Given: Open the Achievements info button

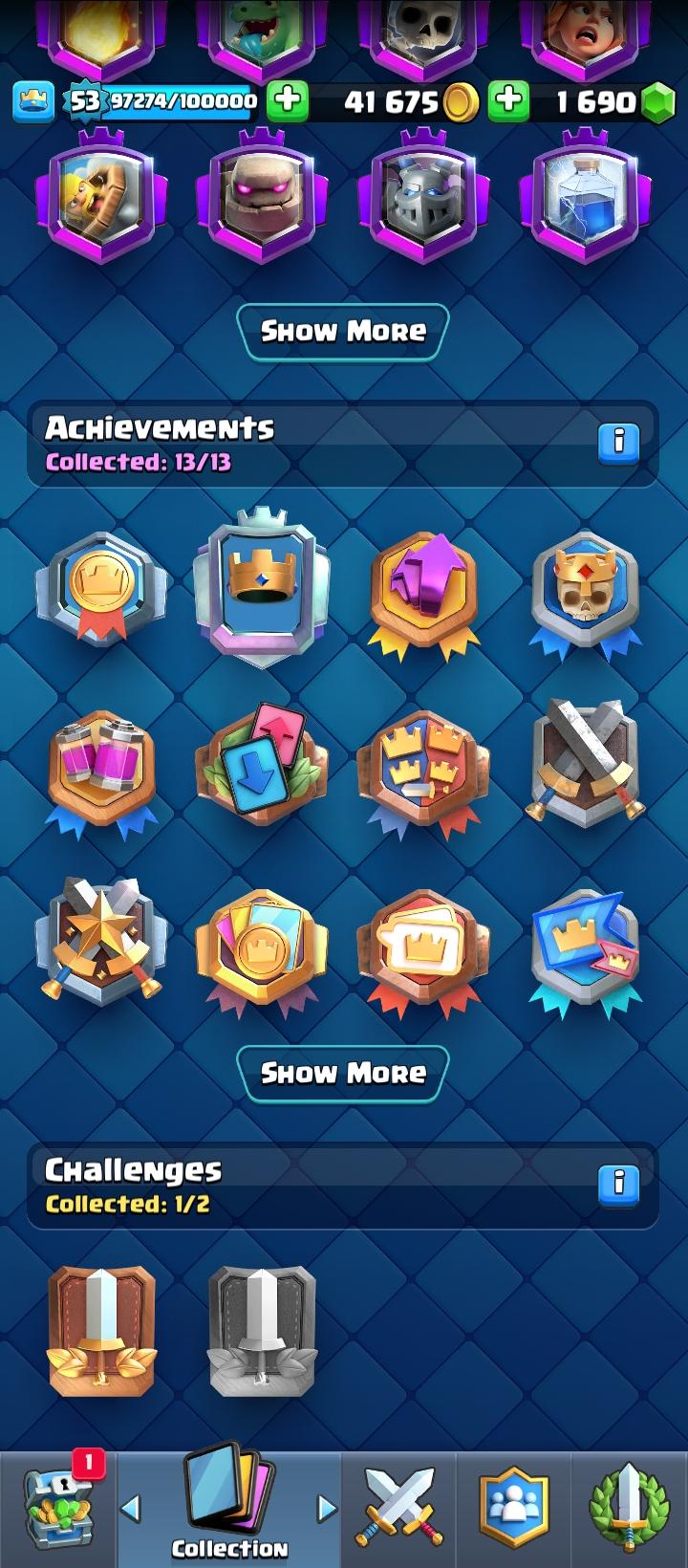Looking at the screenshot, I should point(618,441).
